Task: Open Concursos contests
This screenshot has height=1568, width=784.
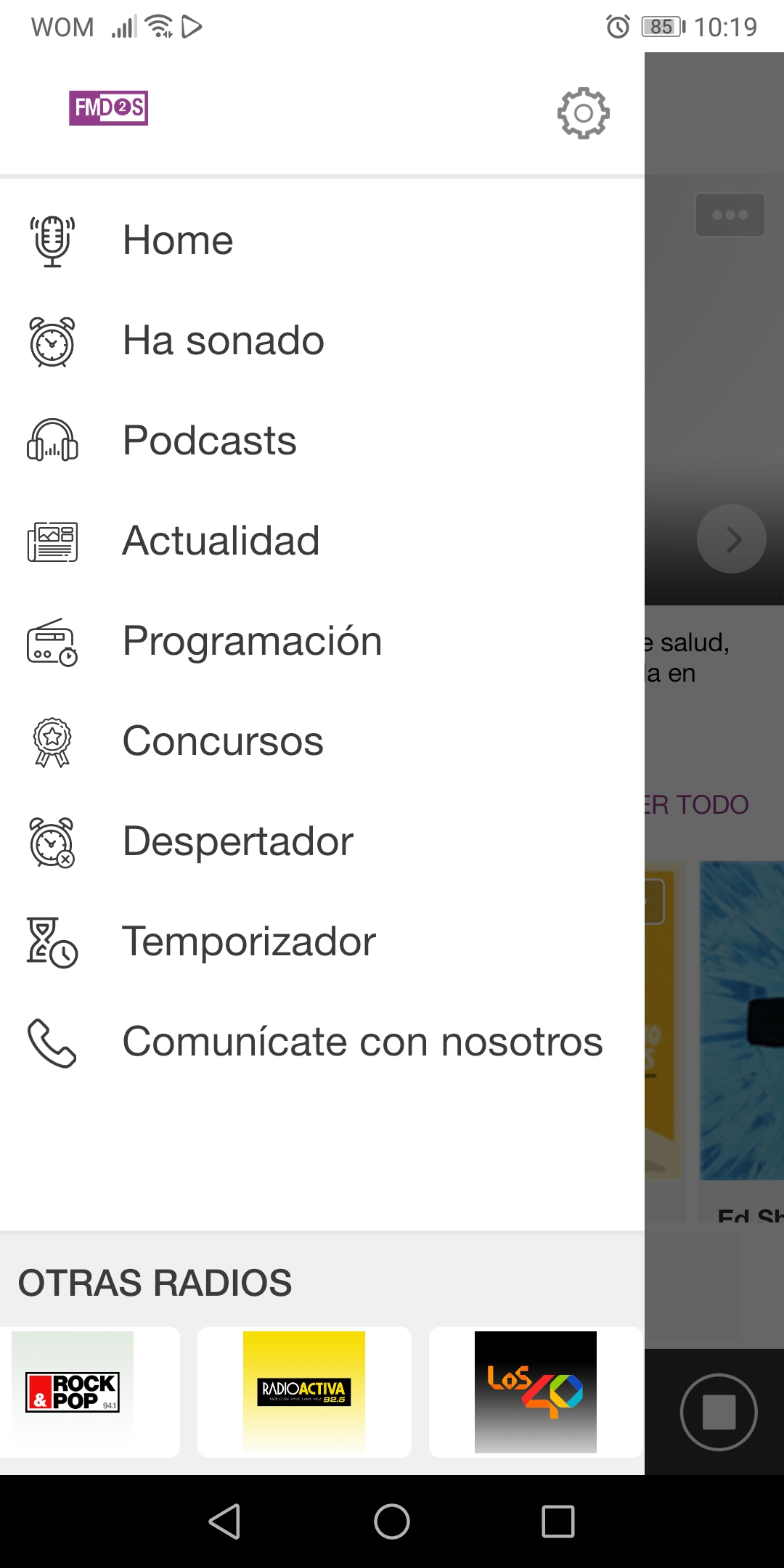Action: (223, 741)
